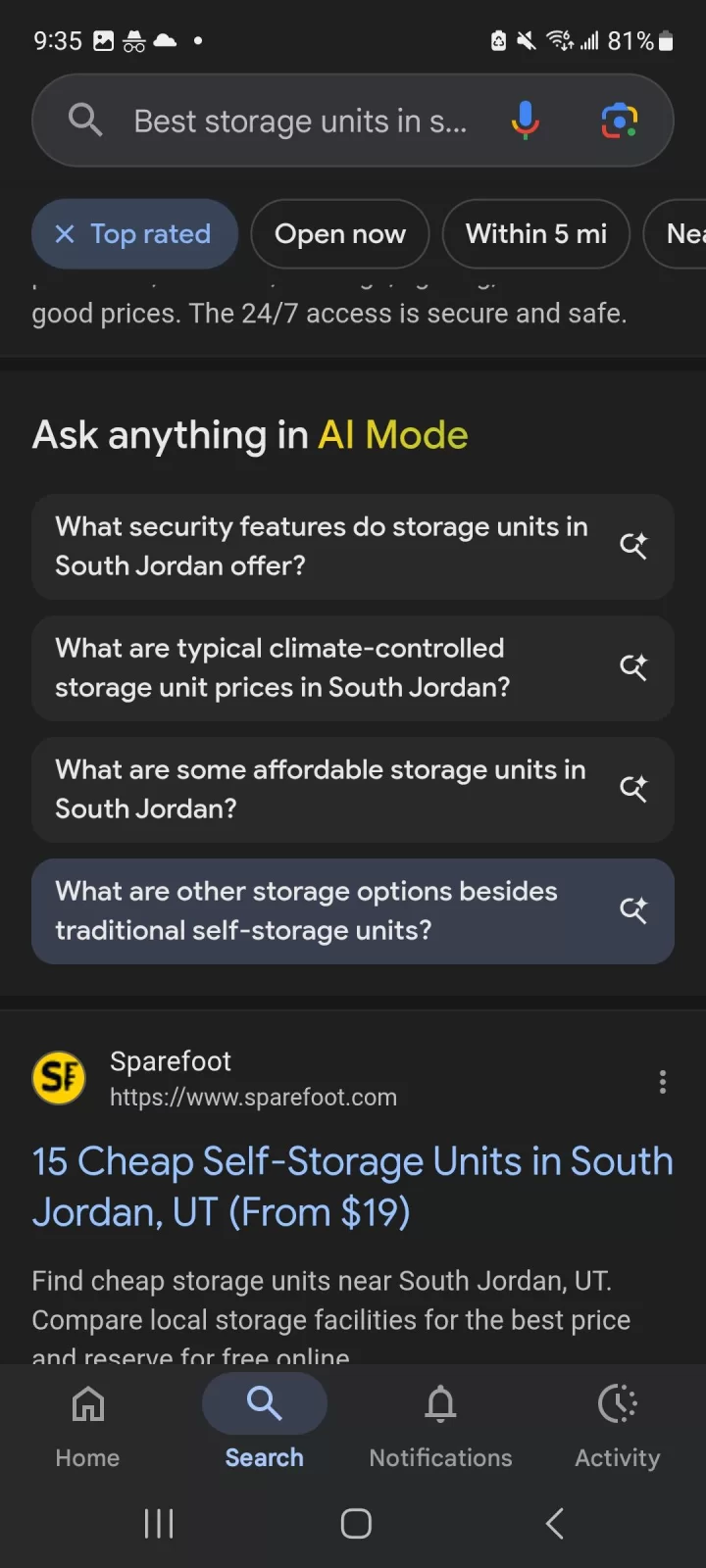Remove the Top rated filter
Screen dimensions: 706x1568
coord(65,234)
